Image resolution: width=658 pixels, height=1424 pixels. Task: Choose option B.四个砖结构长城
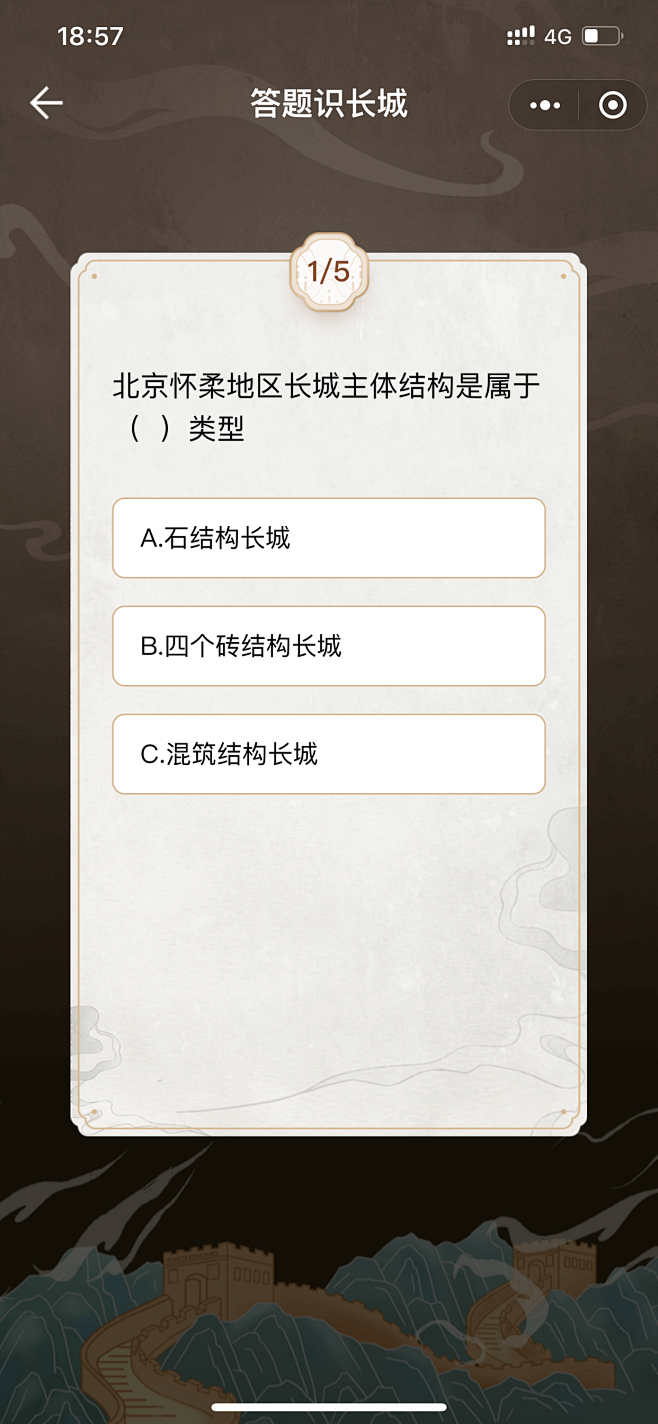coord(329,646)
